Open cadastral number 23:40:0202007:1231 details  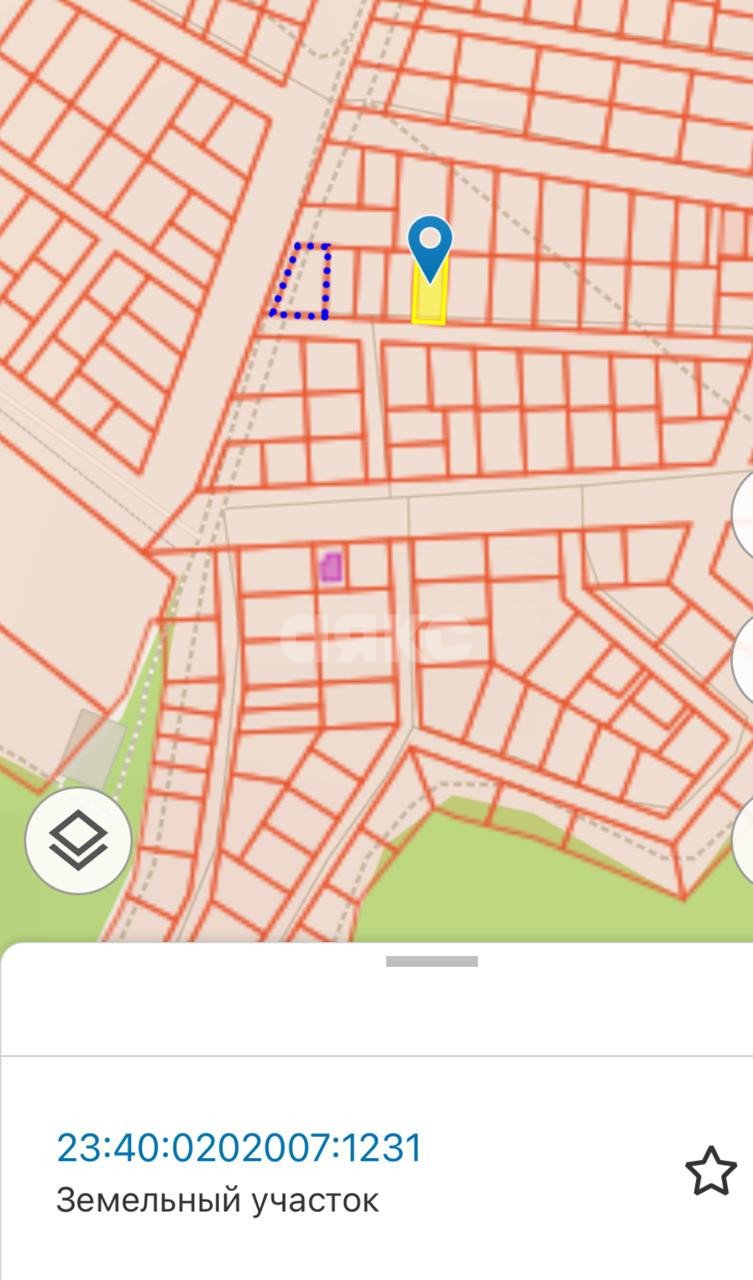tap(240, 1147)
